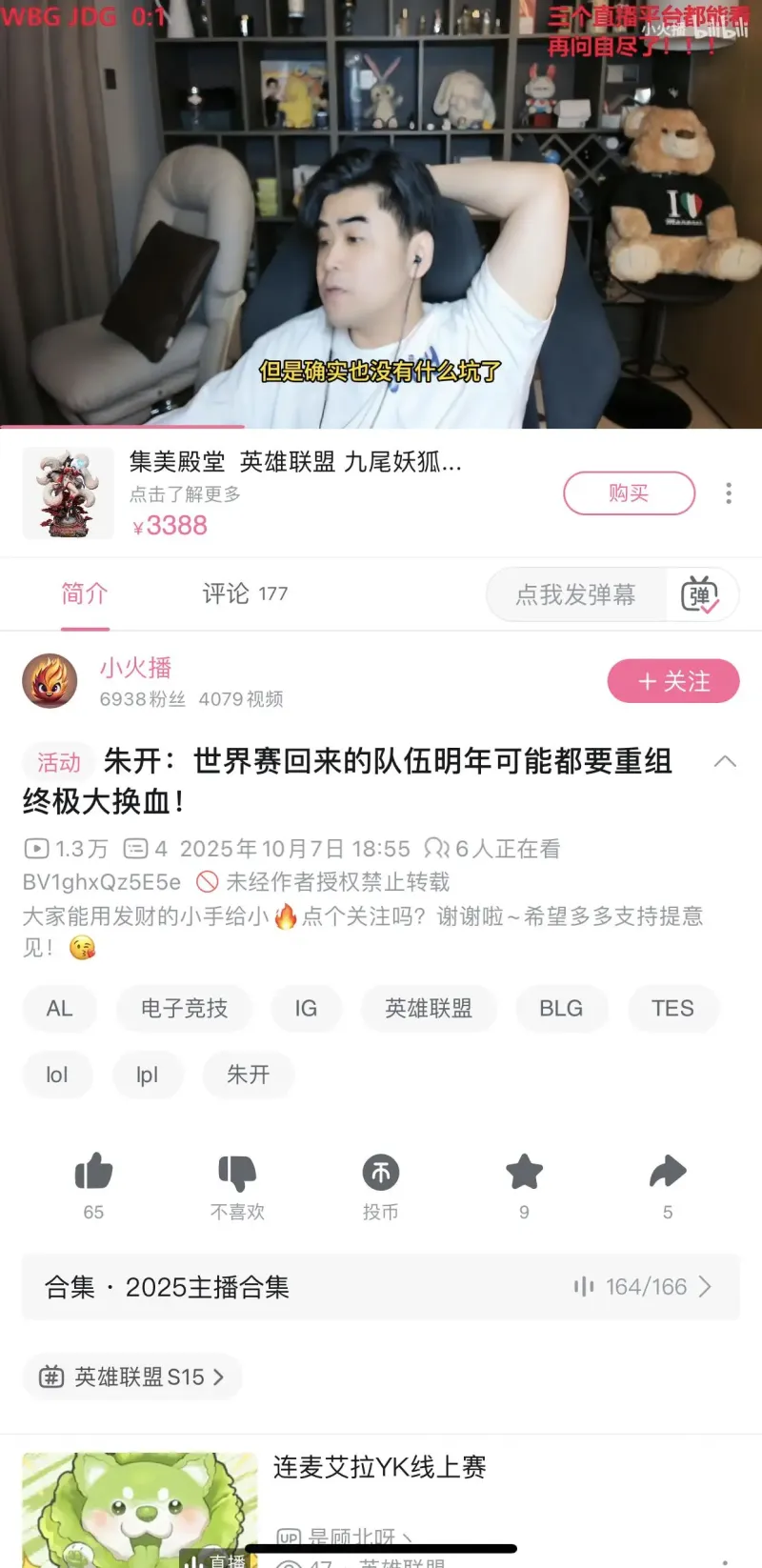Viewport: 762px width, 1568px height.
Task: Open 小火播's profile avatar
Action: pyautogui.click(x=50, y=681)
